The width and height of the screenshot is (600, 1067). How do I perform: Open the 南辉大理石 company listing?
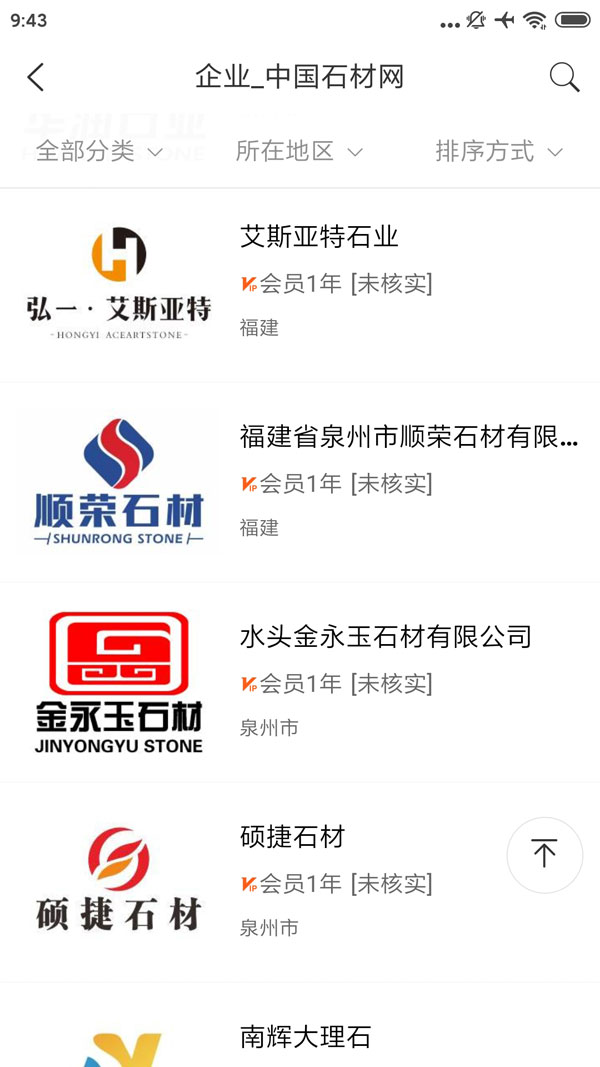coord(305,1037)
